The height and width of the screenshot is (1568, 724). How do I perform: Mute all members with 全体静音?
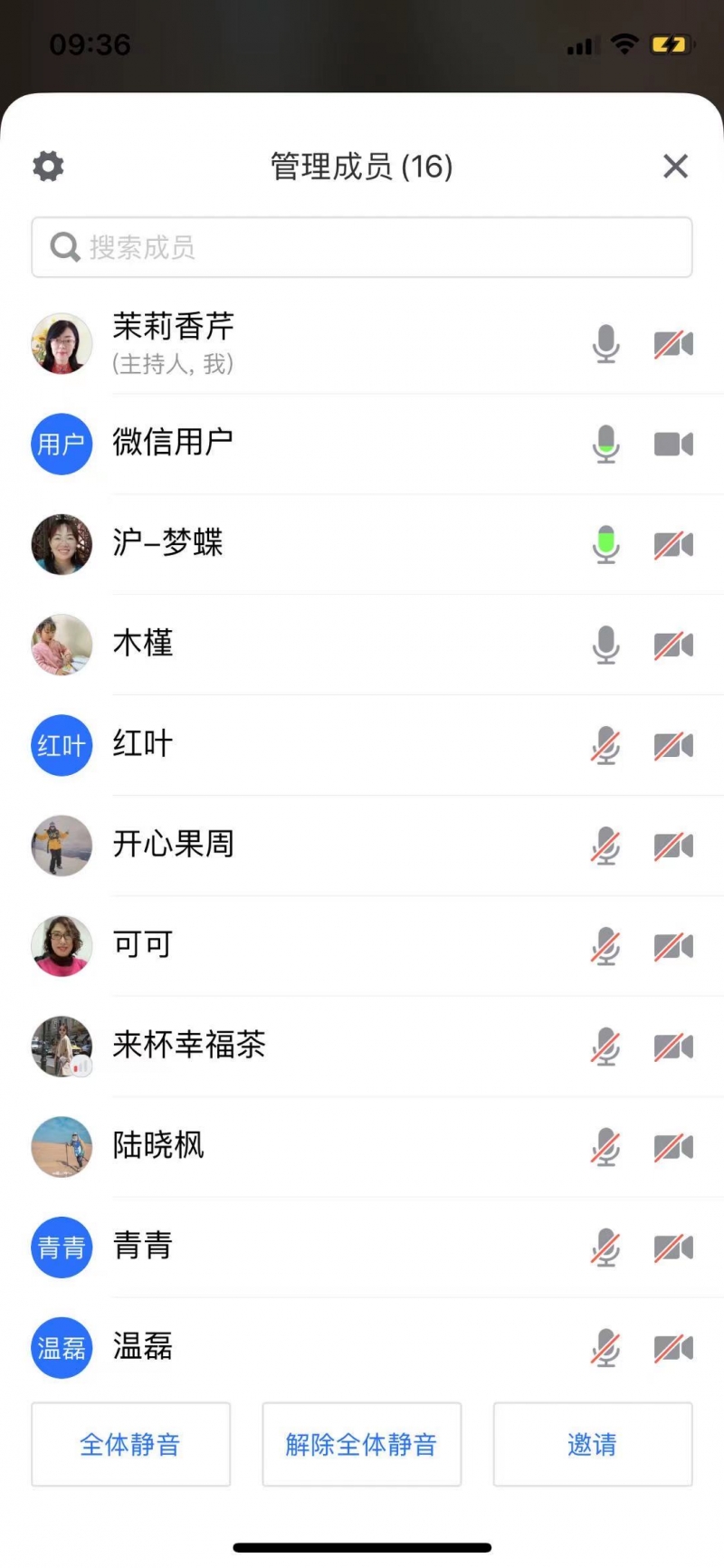click(130, 1444)
